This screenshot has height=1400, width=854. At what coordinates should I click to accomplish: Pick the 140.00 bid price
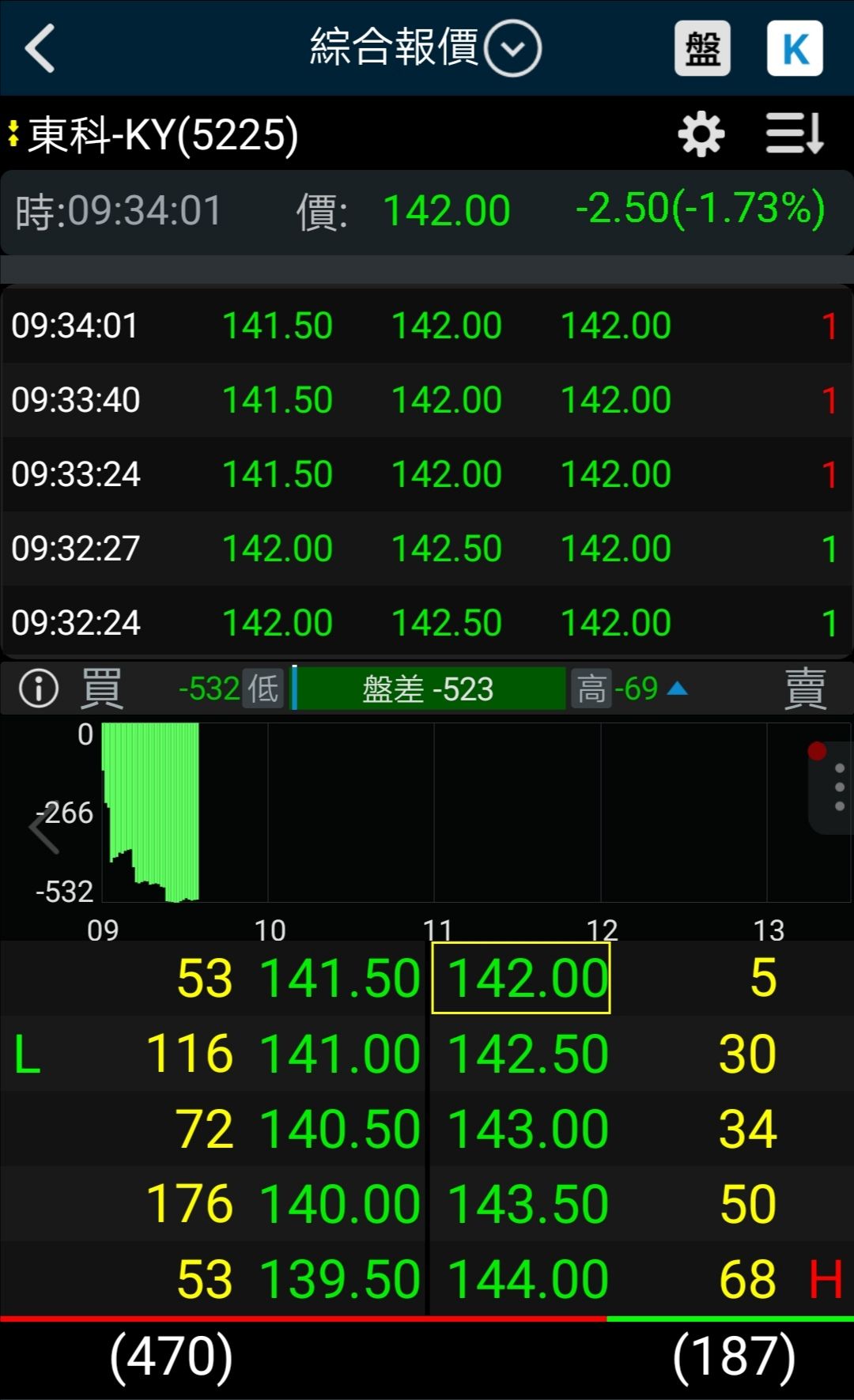(340, 1204)
